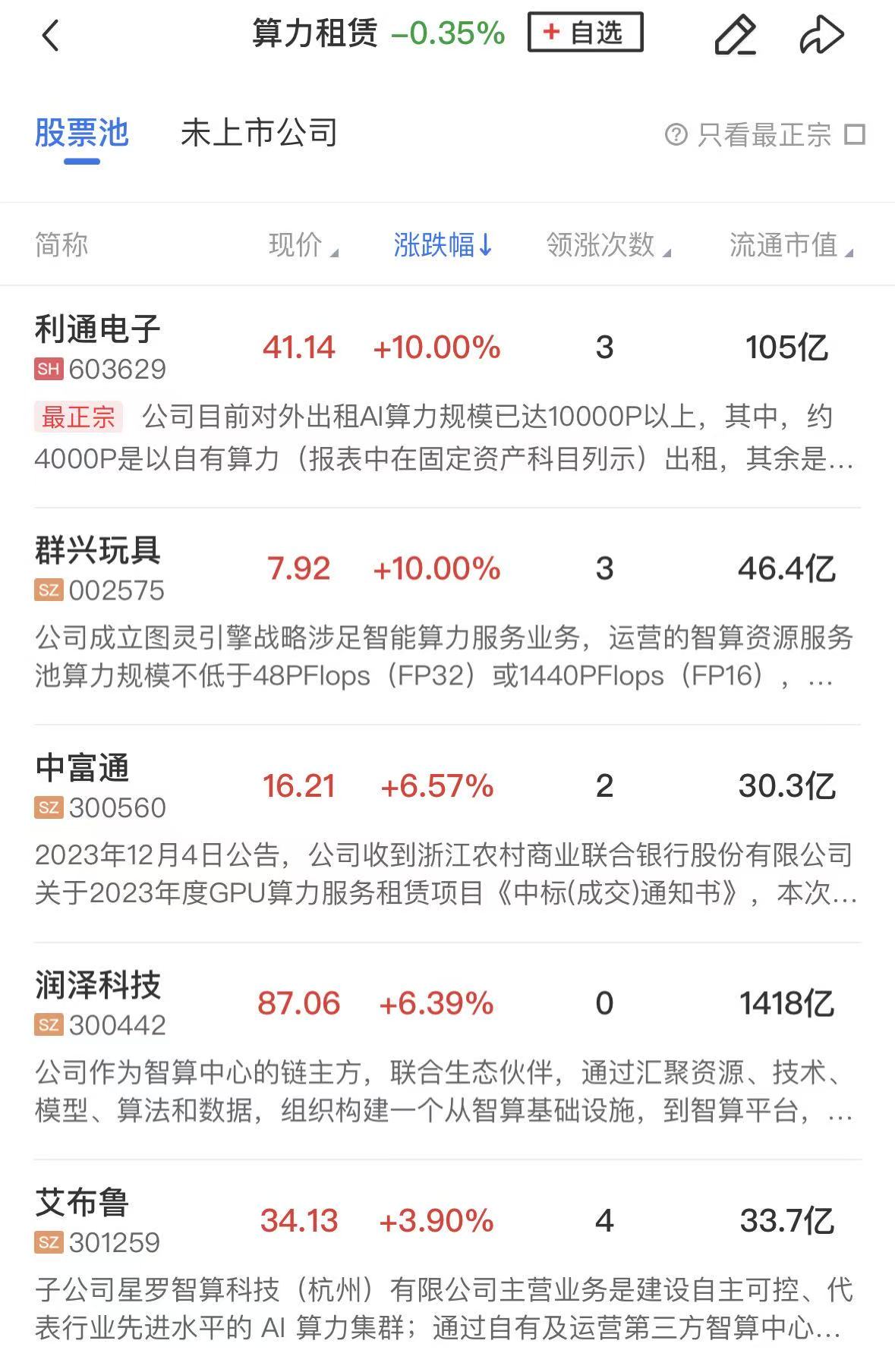Viewport: 895px width, 1372px height.
Task: Sort stocks by 领涨次数
Action: 608,245
